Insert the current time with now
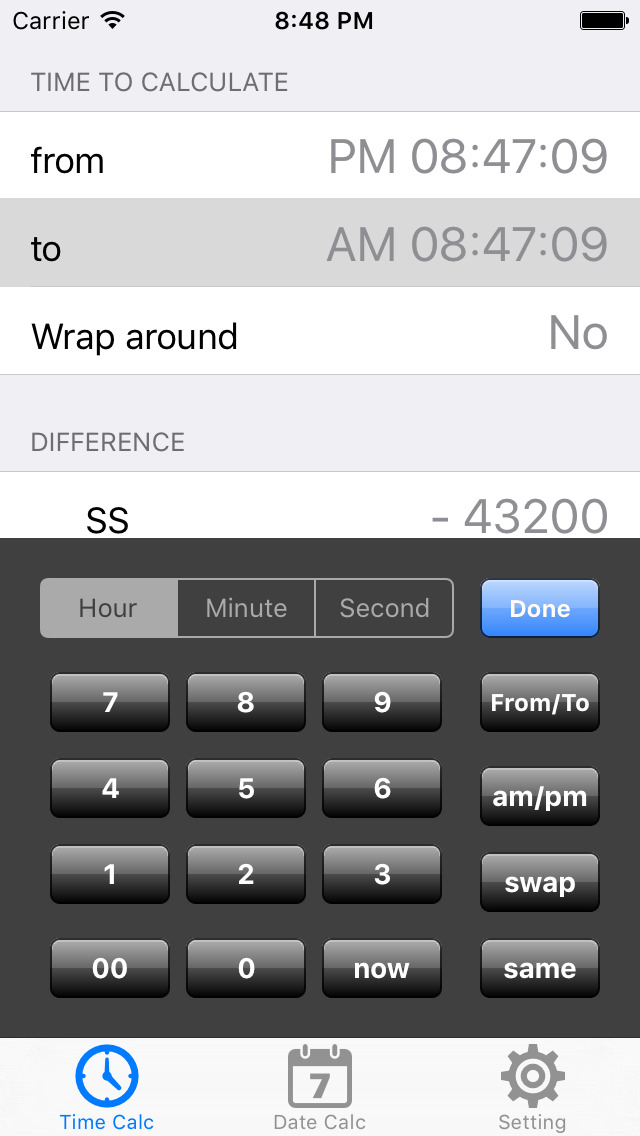This screenshot has height=1136, width=640. coord(382,968)
